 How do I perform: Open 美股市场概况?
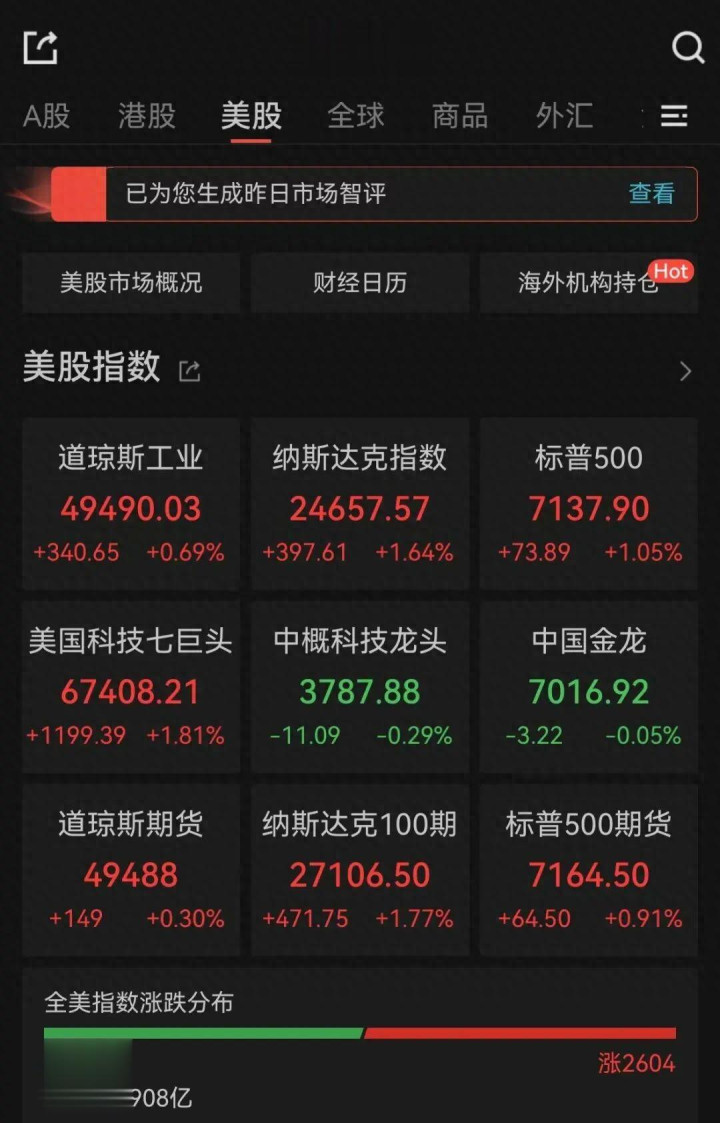pyautogui.click(x=131, y=283)
